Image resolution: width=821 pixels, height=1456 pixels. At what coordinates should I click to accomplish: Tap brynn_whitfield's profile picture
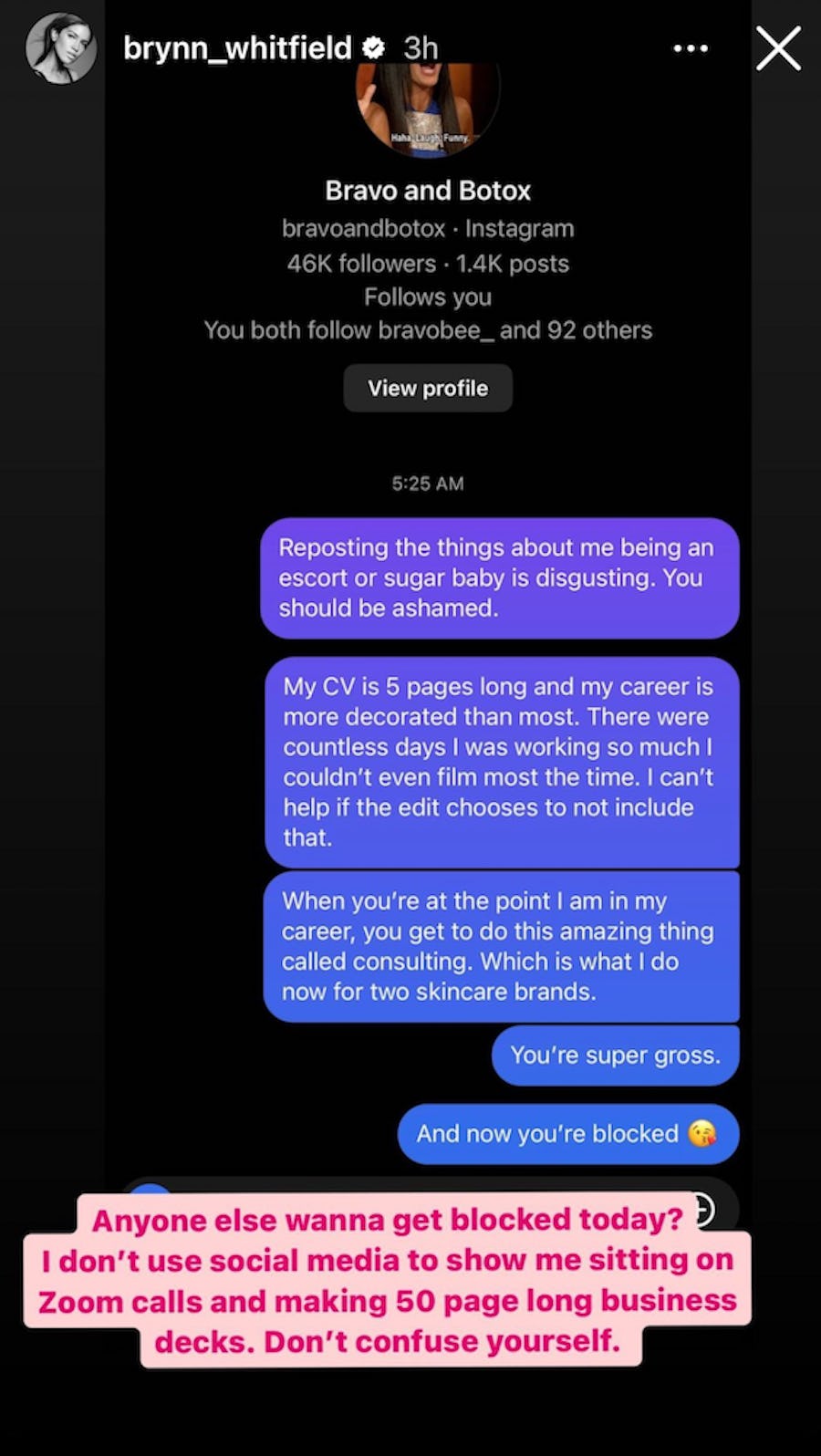[x=61, y=48]
